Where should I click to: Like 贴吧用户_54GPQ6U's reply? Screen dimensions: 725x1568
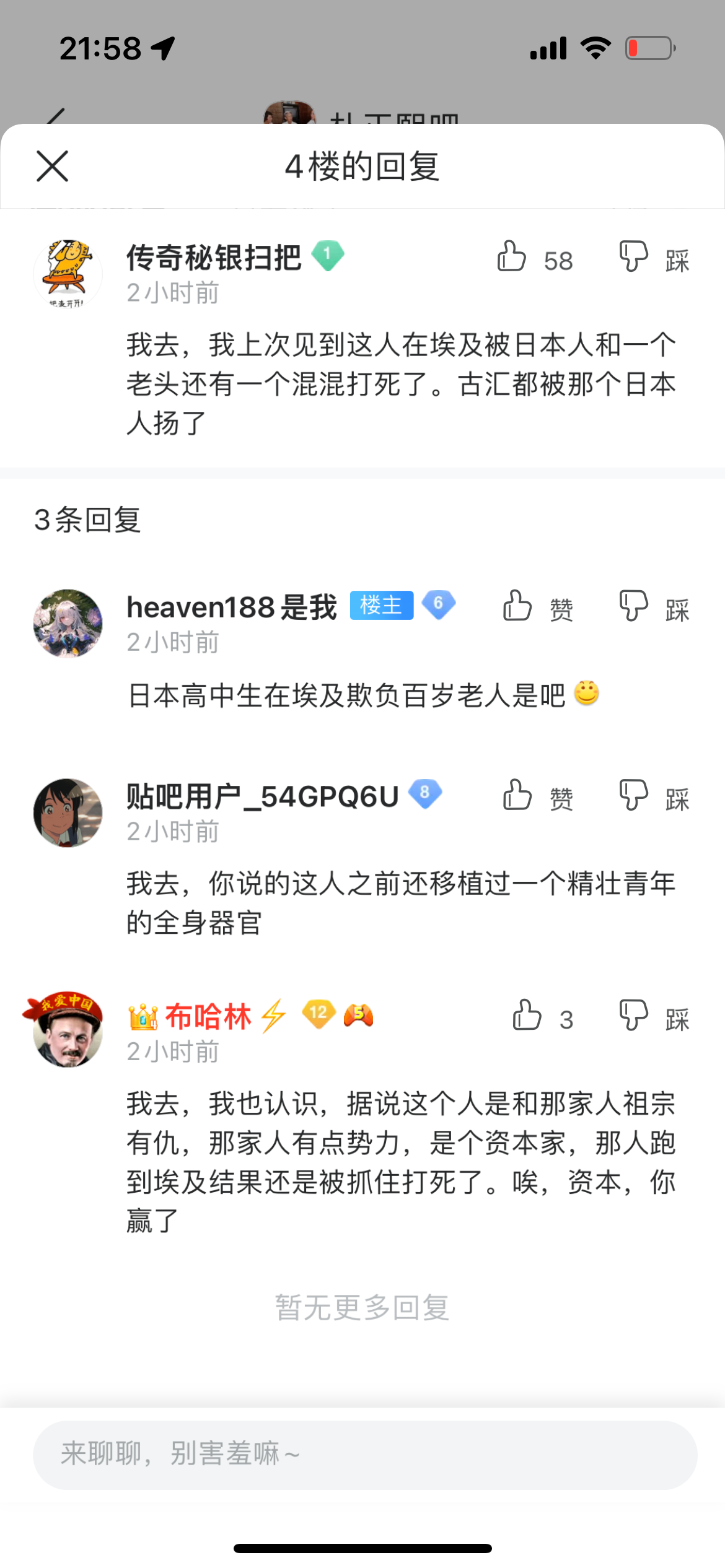coord(518,796)
